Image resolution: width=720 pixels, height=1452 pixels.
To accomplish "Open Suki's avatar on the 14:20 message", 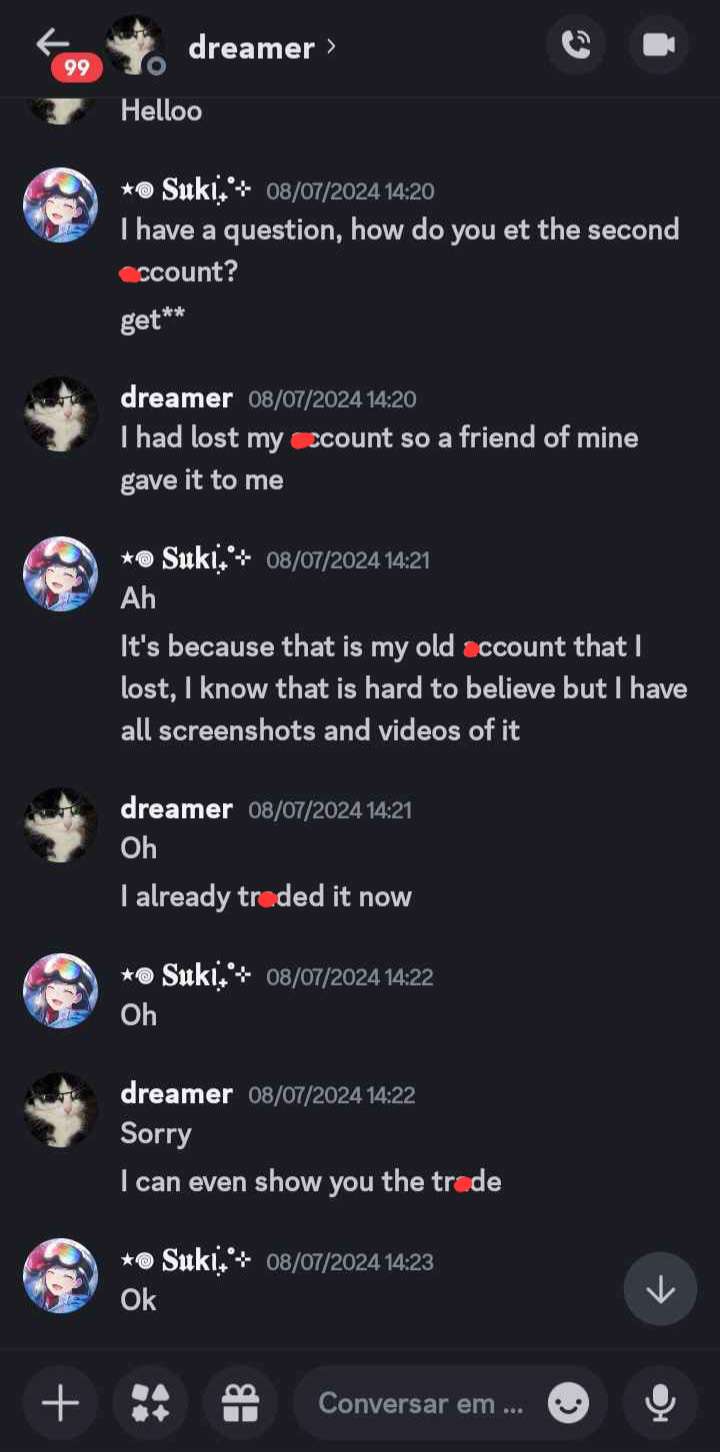I will 60,205.
